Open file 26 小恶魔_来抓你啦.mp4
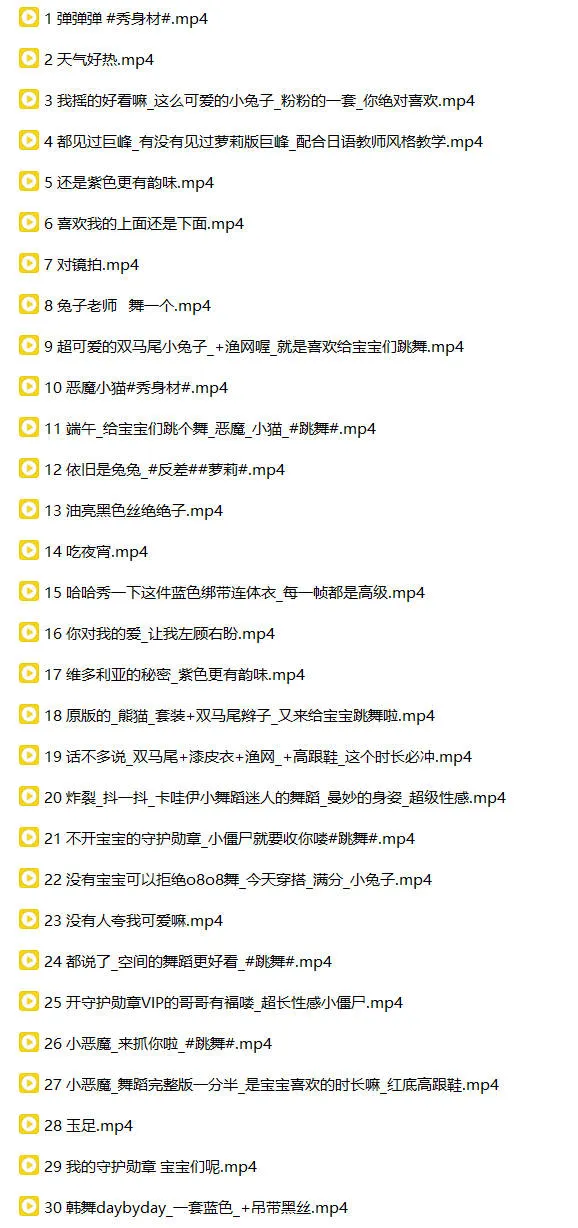This screenshot has height=1228, width=578. 158,1043
